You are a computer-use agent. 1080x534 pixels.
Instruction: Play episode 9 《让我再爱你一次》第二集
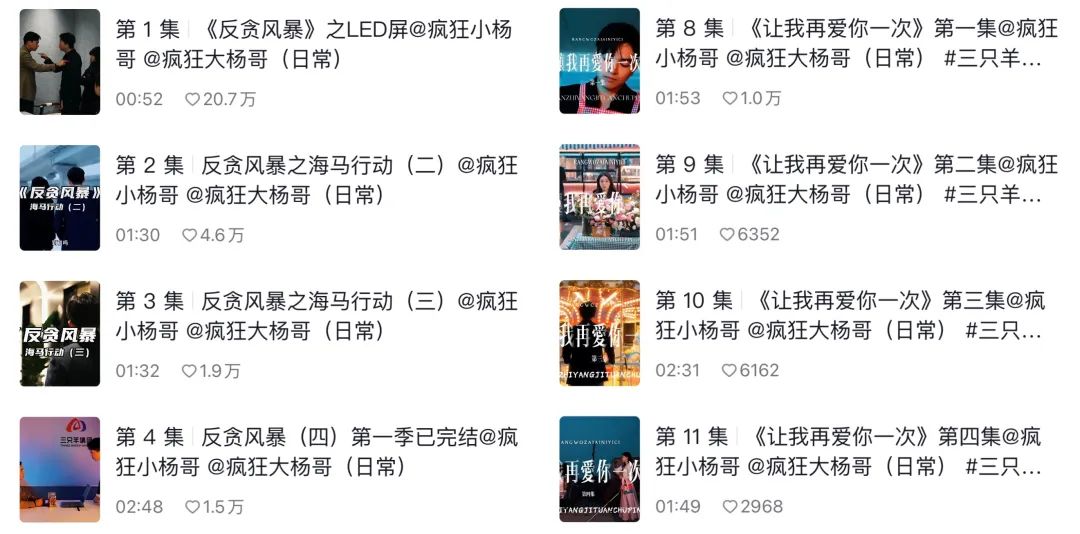point(809,197)
